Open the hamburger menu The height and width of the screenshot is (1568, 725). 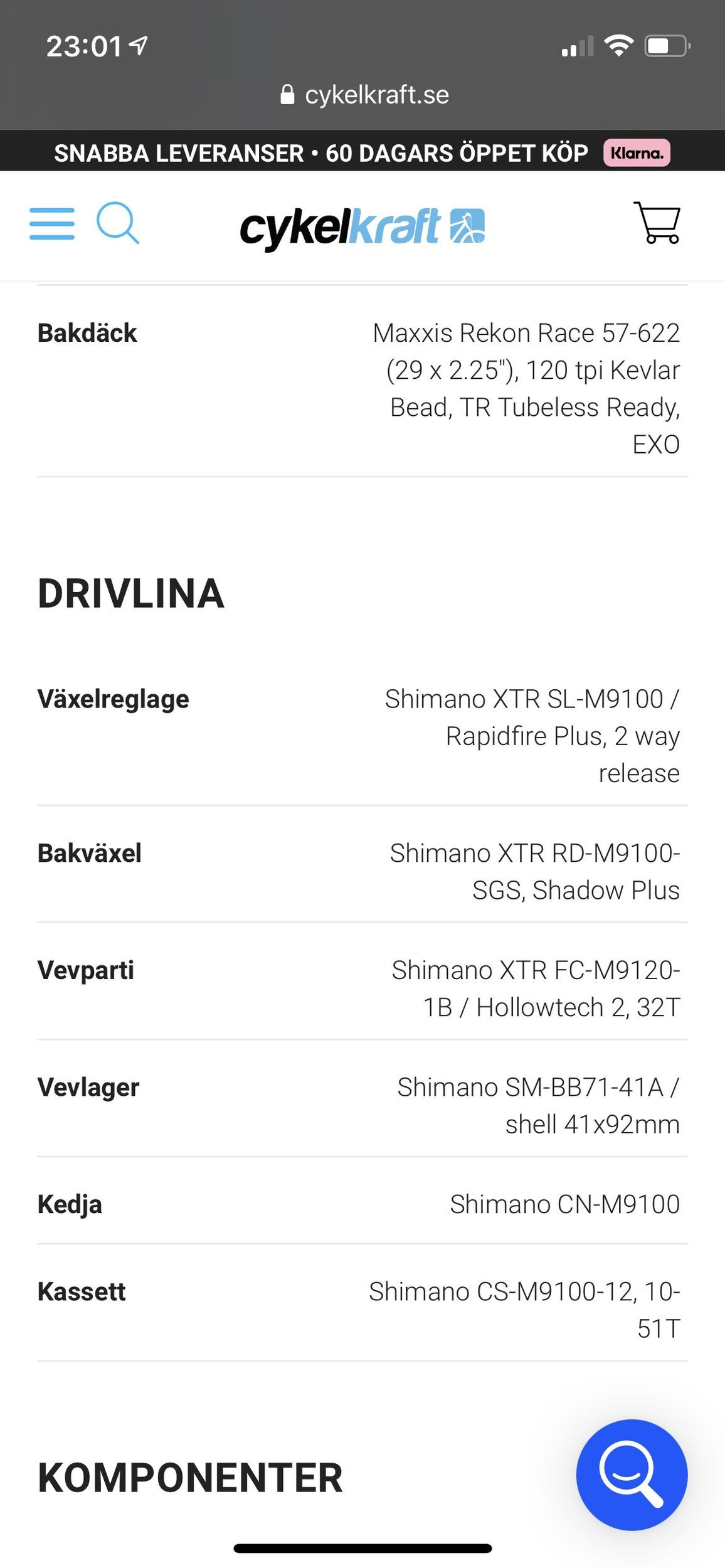click(x=52, y=224)
